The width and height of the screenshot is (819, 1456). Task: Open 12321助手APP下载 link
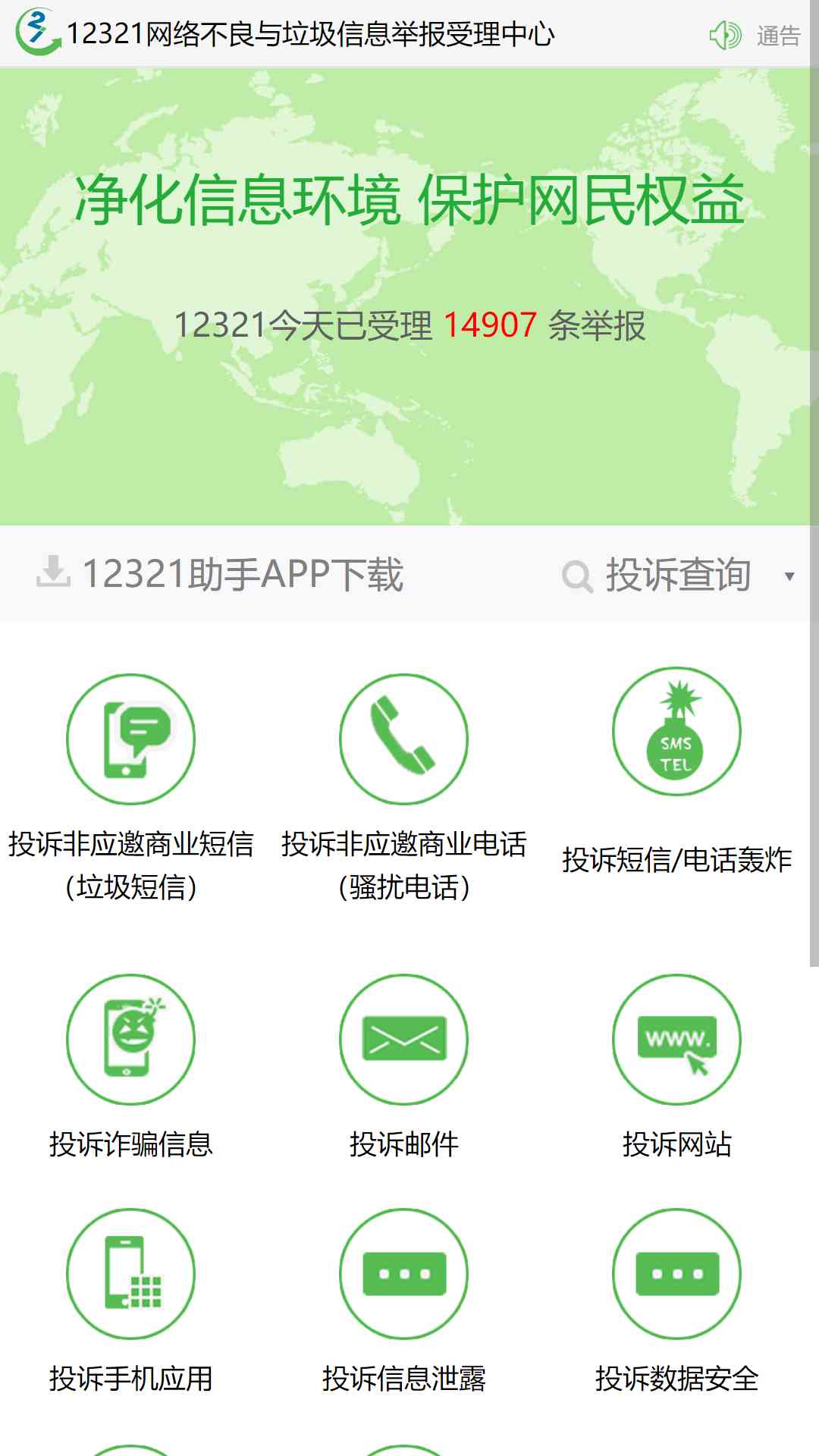220,574
